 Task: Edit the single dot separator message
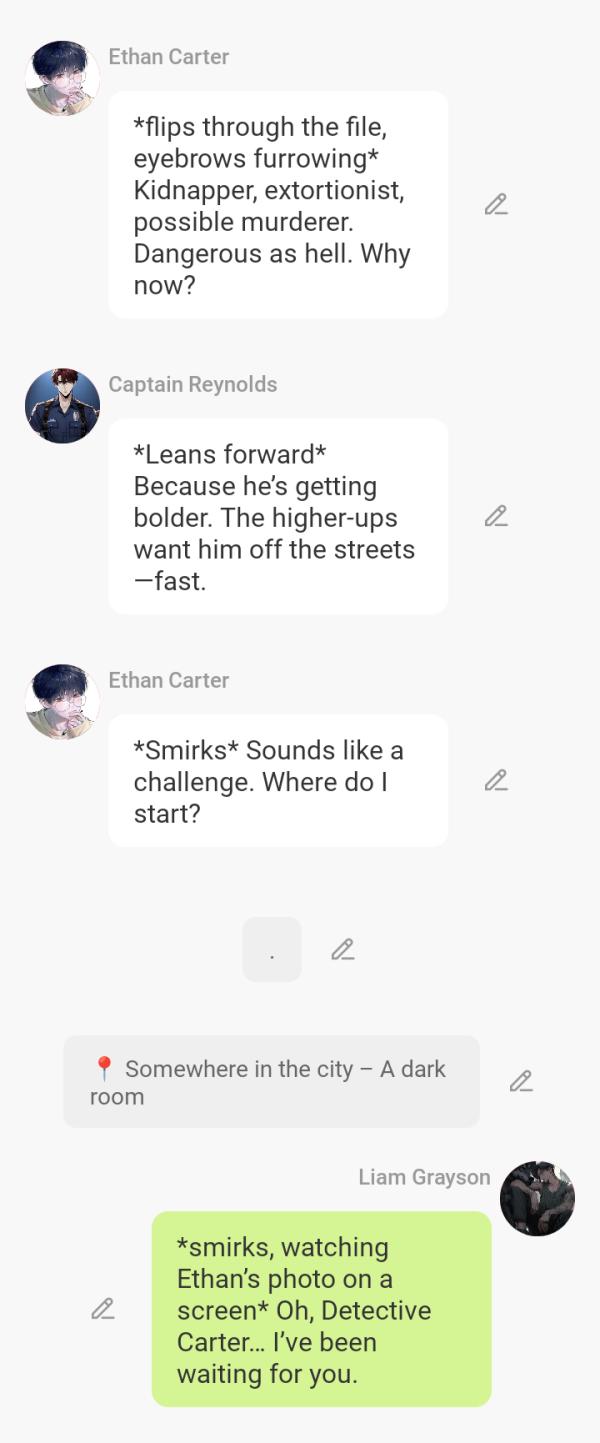click(343, 949)
